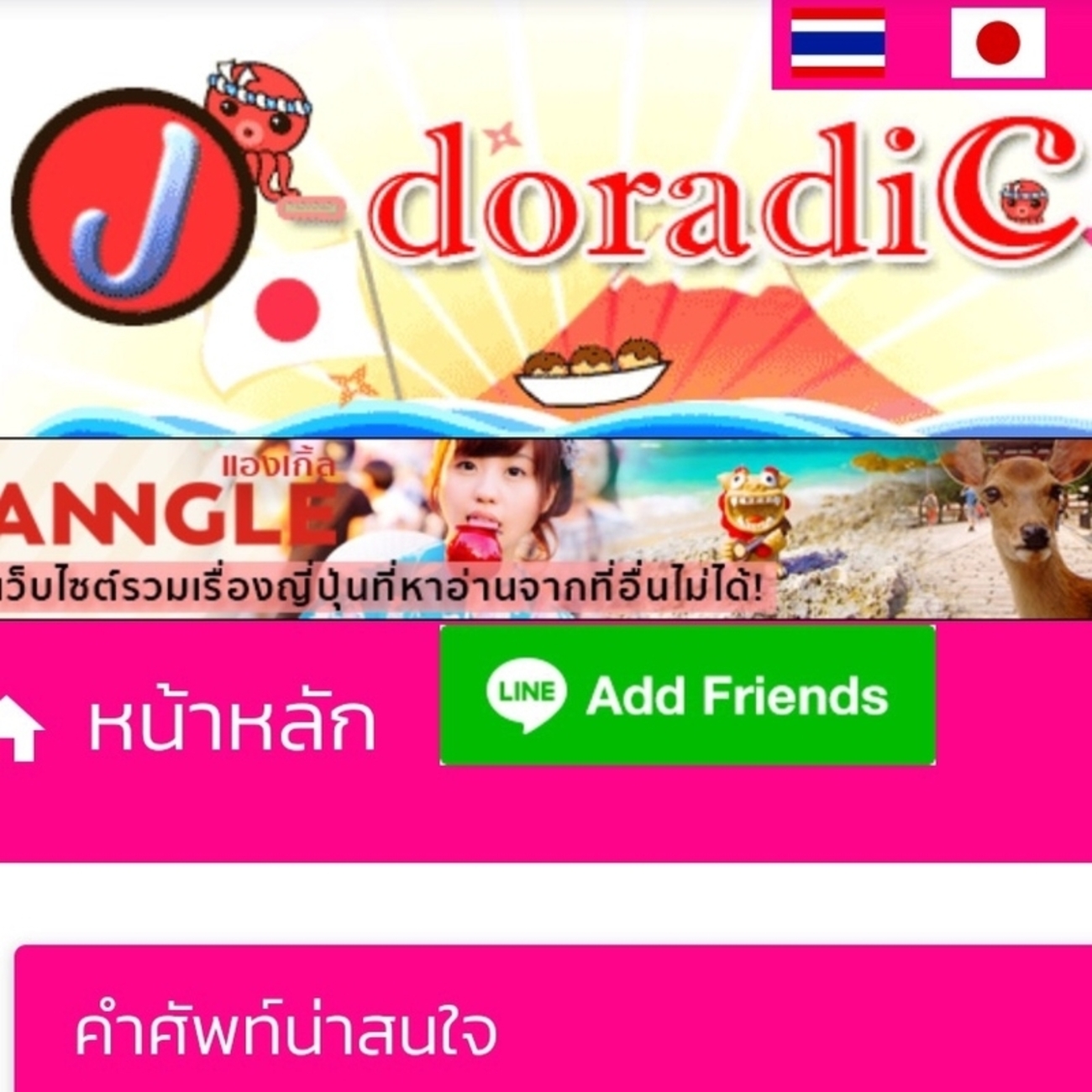Tap the LINE Add Friends button
This screenshot has width=1092, height=1092.
tap(687, 696)
